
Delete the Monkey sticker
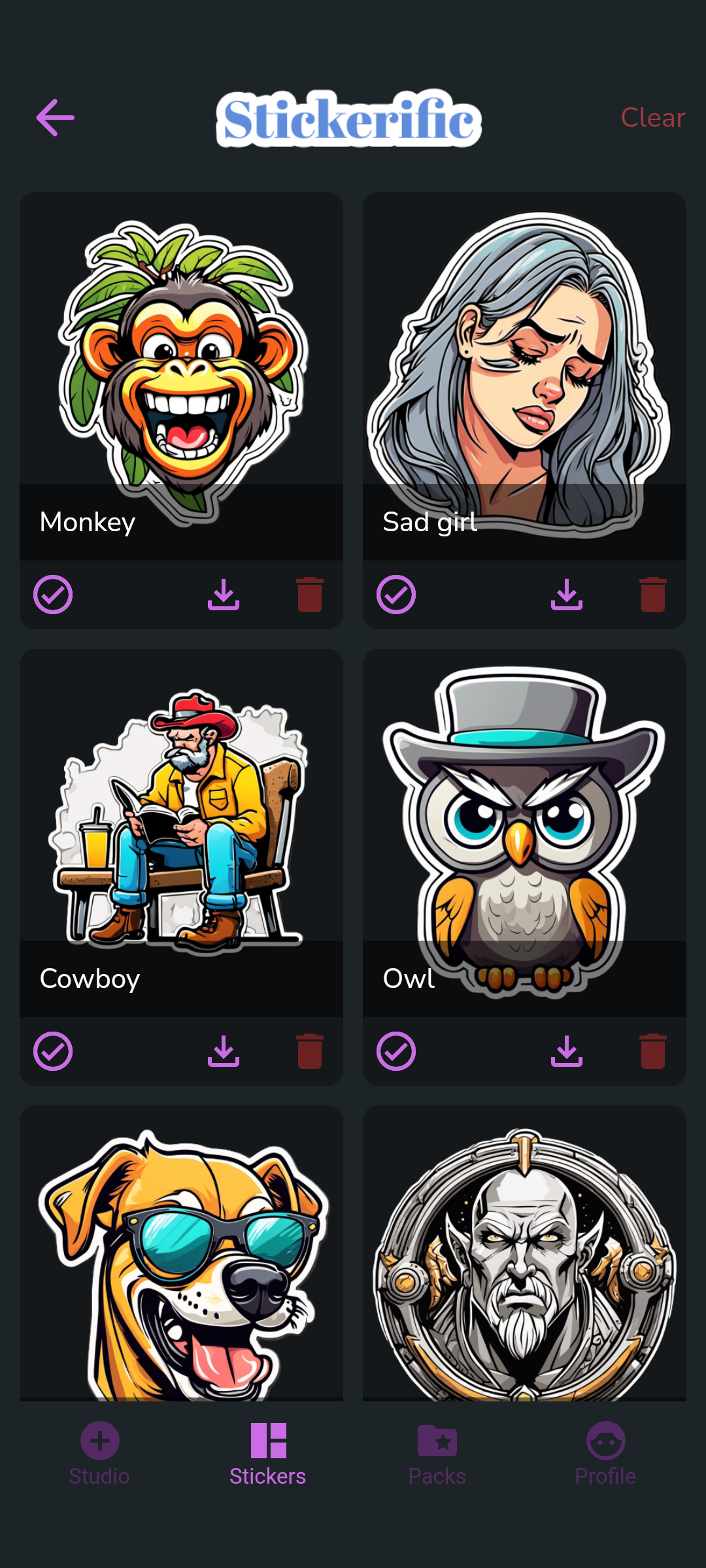point(310,595)
